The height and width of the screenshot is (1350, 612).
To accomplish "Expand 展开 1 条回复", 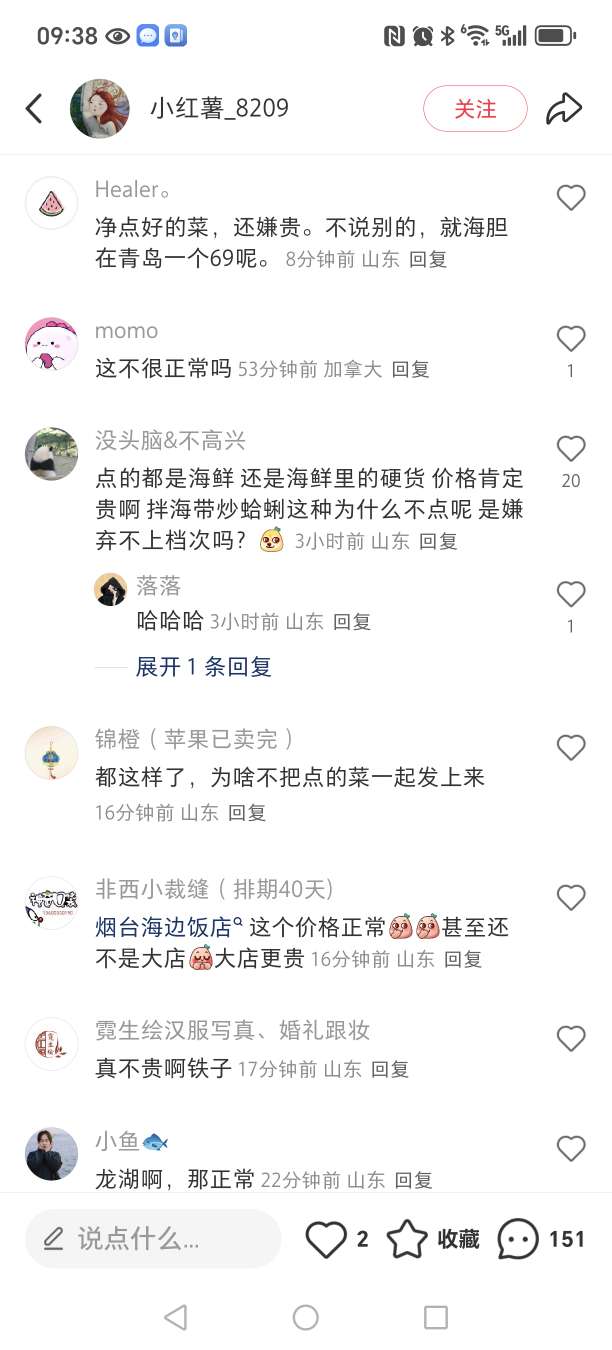I will click(204, 667).
